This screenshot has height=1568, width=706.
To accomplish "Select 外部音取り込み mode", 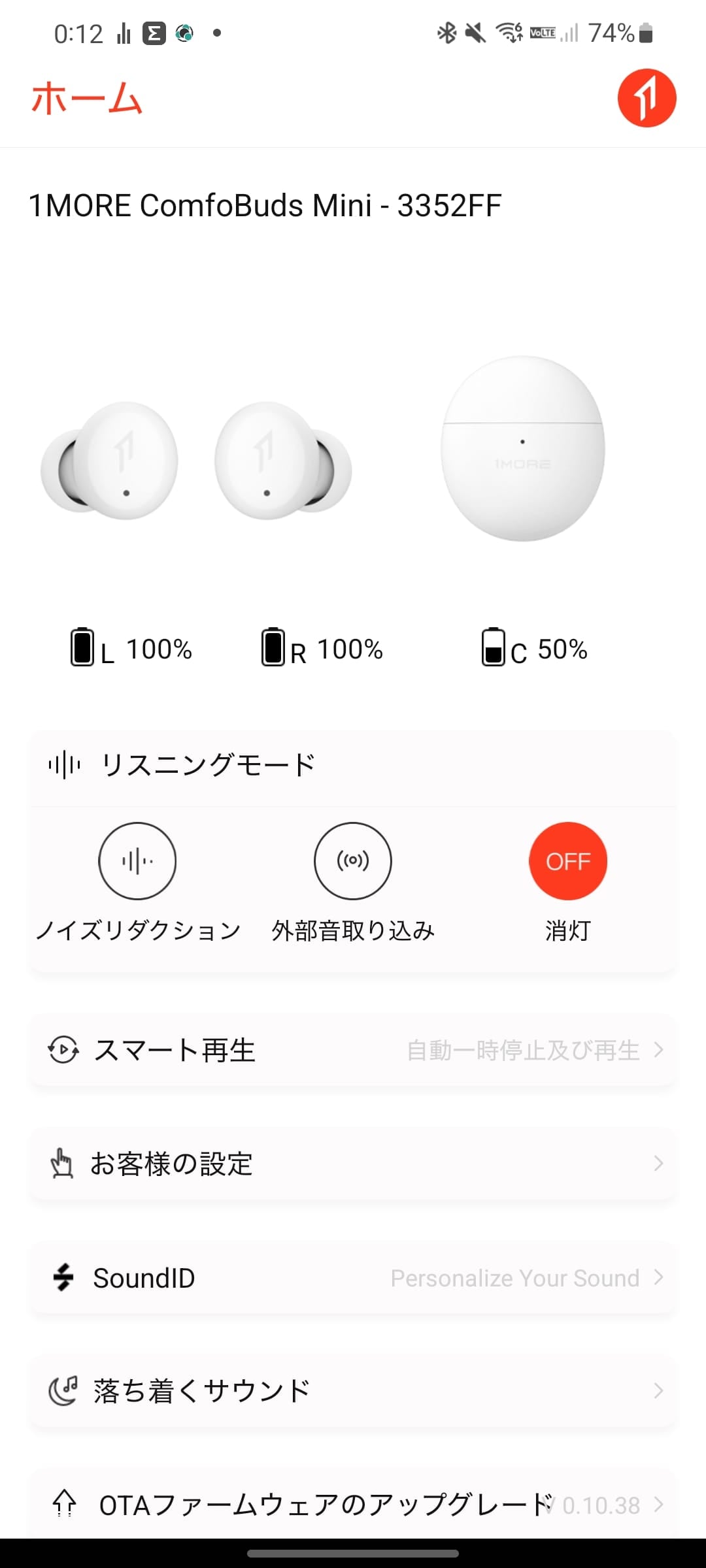I will point(353,861).
